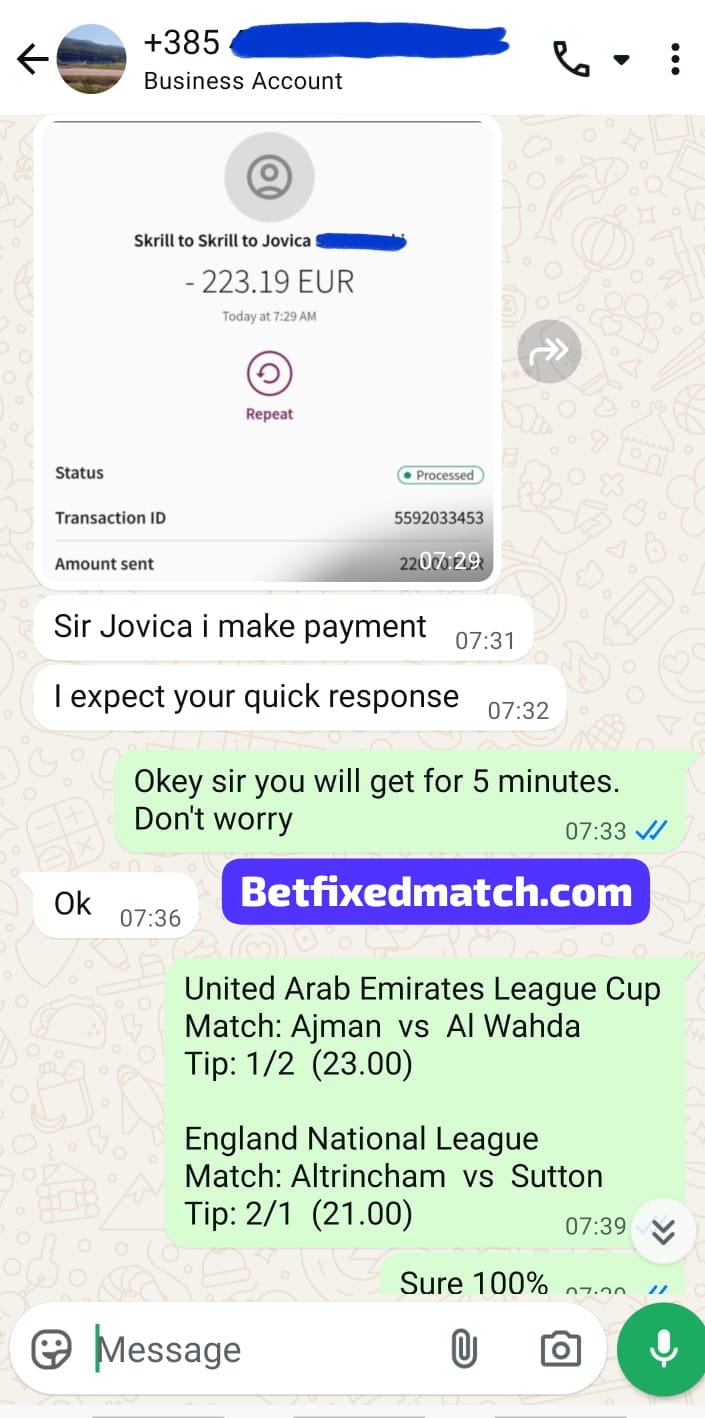Image resolution: width=705 pixels, height=1418 pixels.
Task: Jump to the latest messages
Action: 663,1232
